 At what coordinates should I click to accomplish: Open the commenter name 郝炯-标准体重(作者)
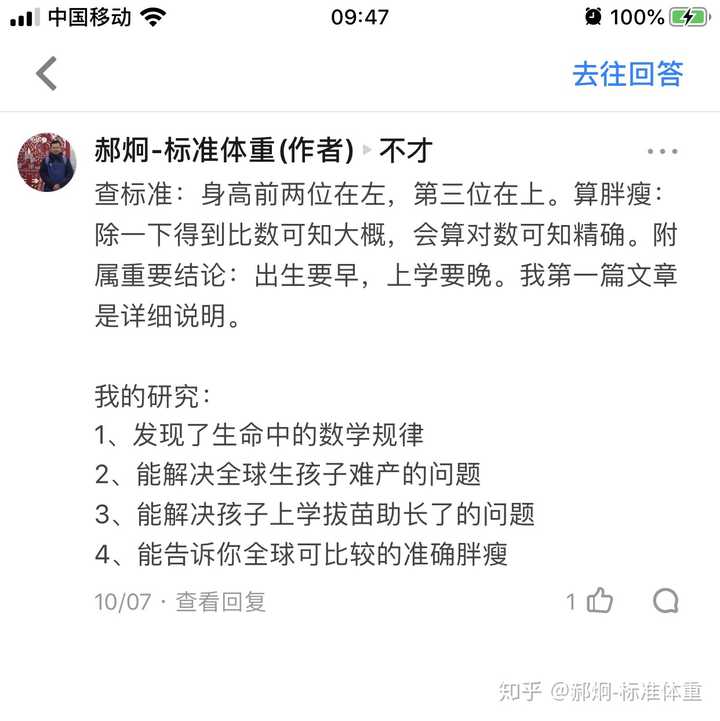point(224,151)
